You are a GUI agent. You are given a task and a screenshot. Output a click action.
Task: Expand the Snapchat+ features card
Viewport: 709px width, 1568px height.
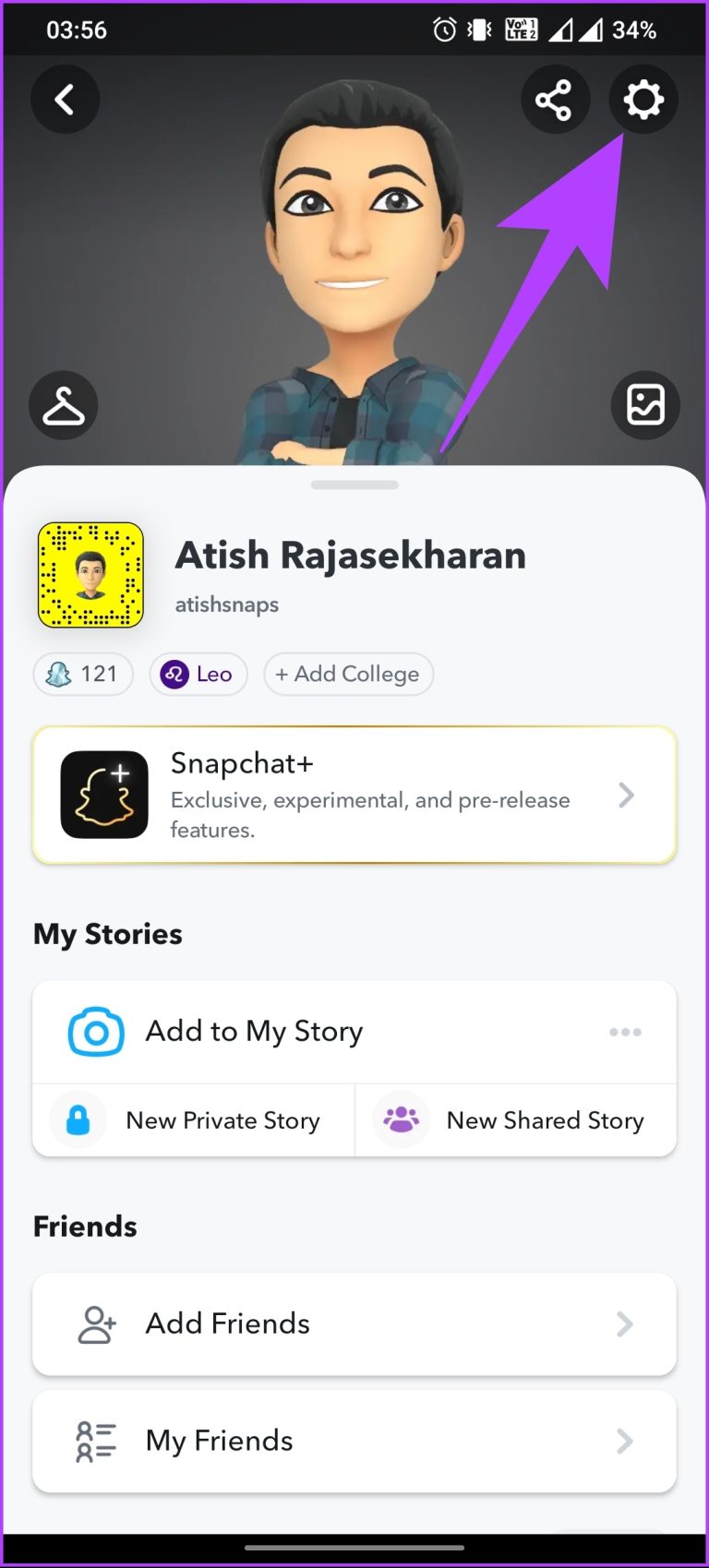(x=627, y=795)
